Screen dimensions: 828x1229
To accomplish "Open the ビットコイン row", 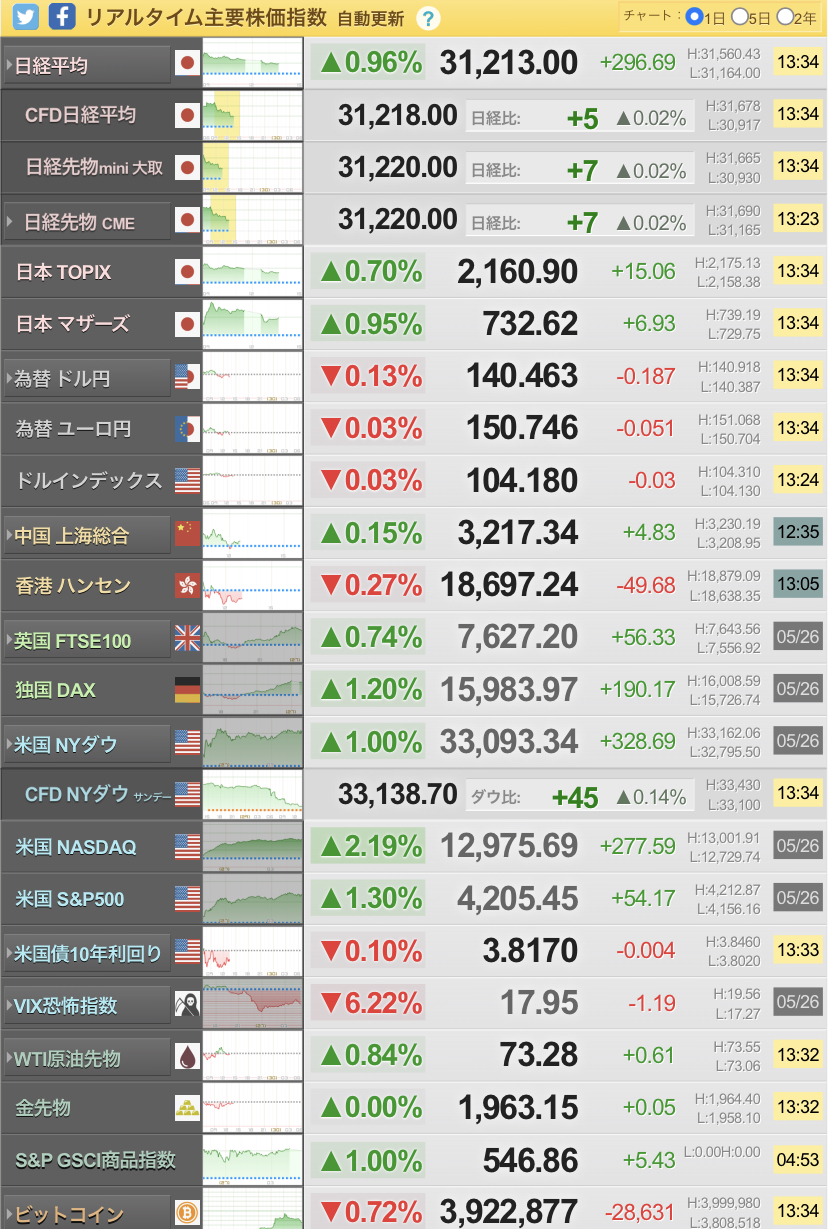I will [x=87, y=1213].
